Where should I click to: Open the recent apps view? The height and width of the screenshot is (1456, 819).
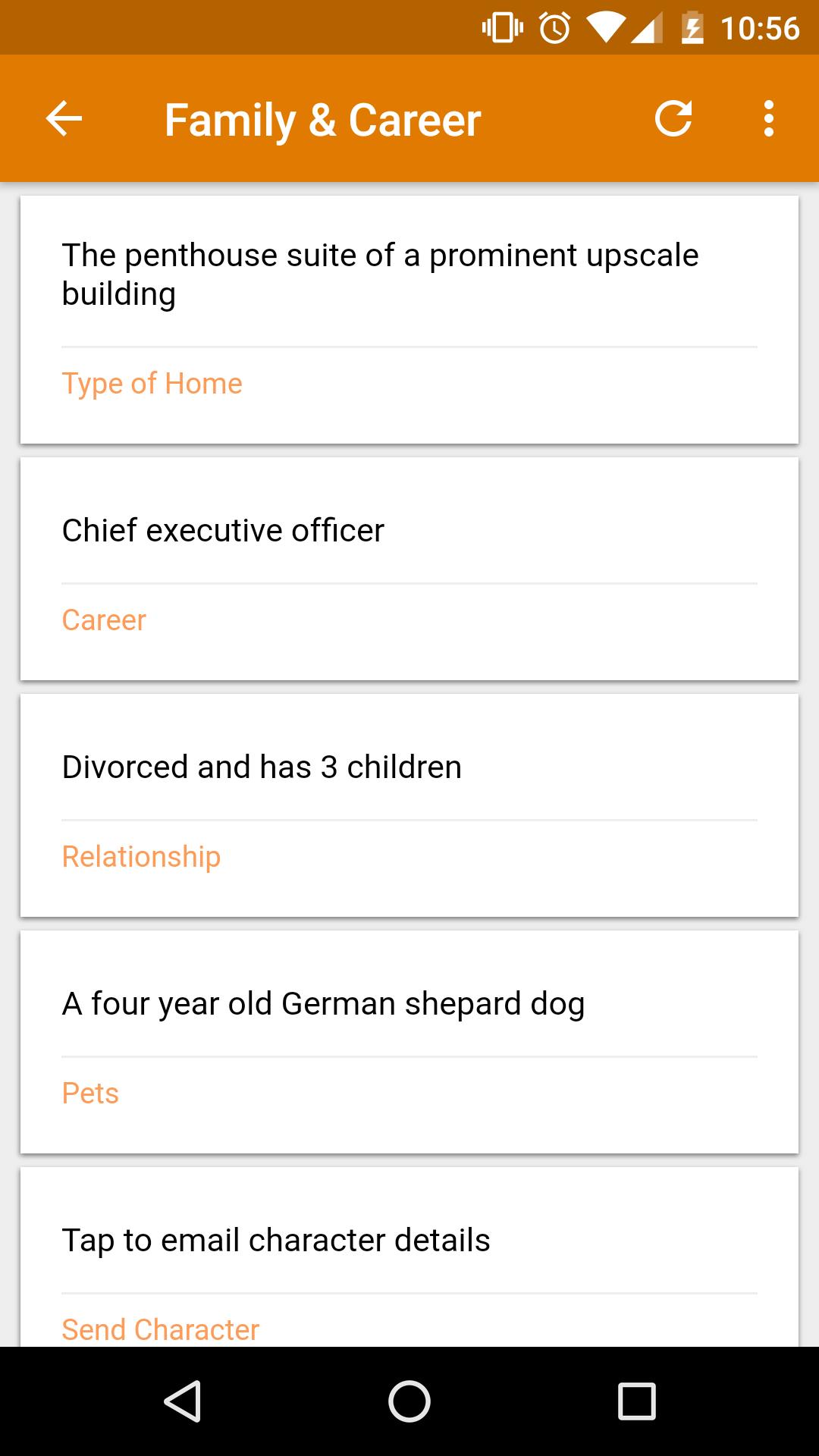pos(636,1401)
